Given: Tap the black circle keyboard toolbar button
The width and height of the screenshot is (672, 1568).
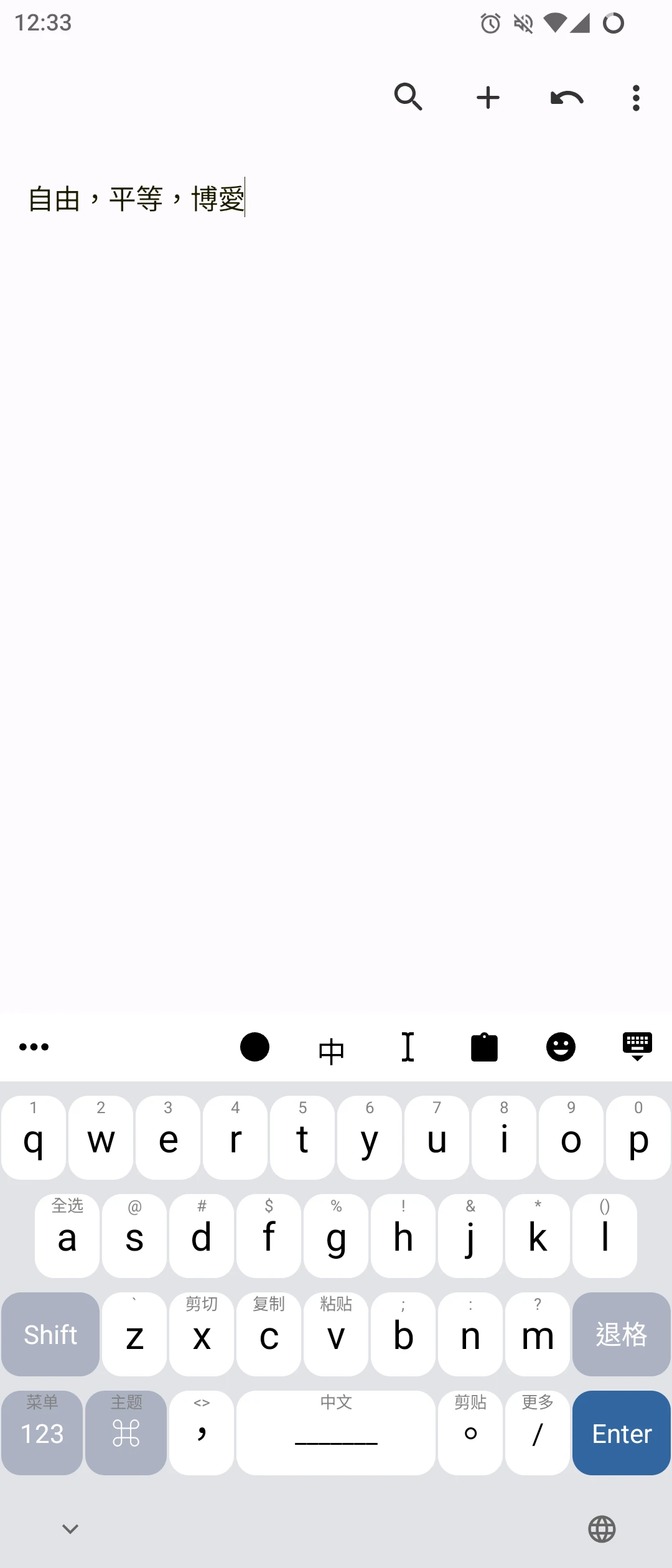Looking at the screenshot, I should 254,1047.
